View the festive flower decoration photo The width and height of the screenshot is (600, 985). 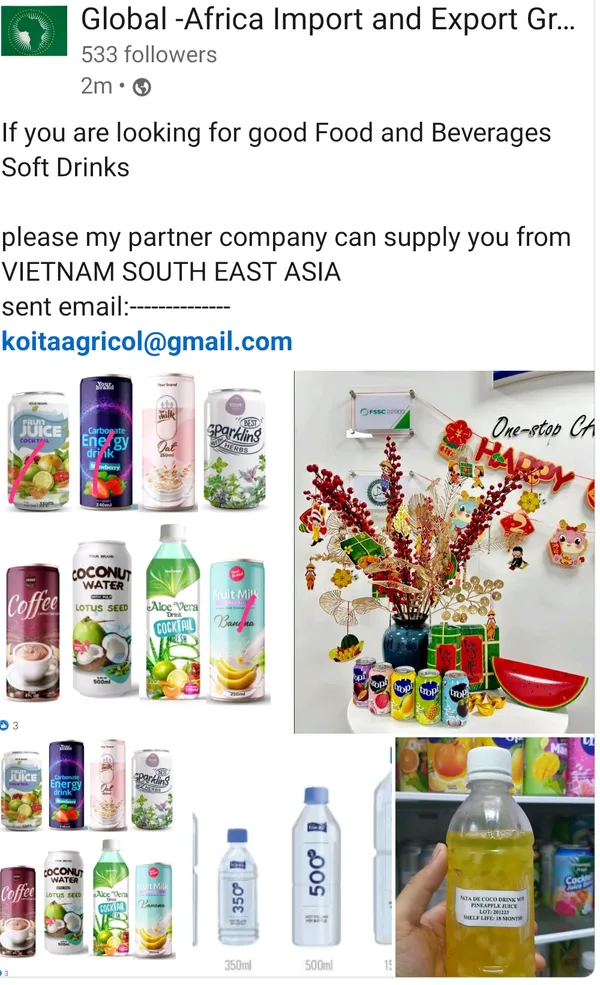point(444,552)
